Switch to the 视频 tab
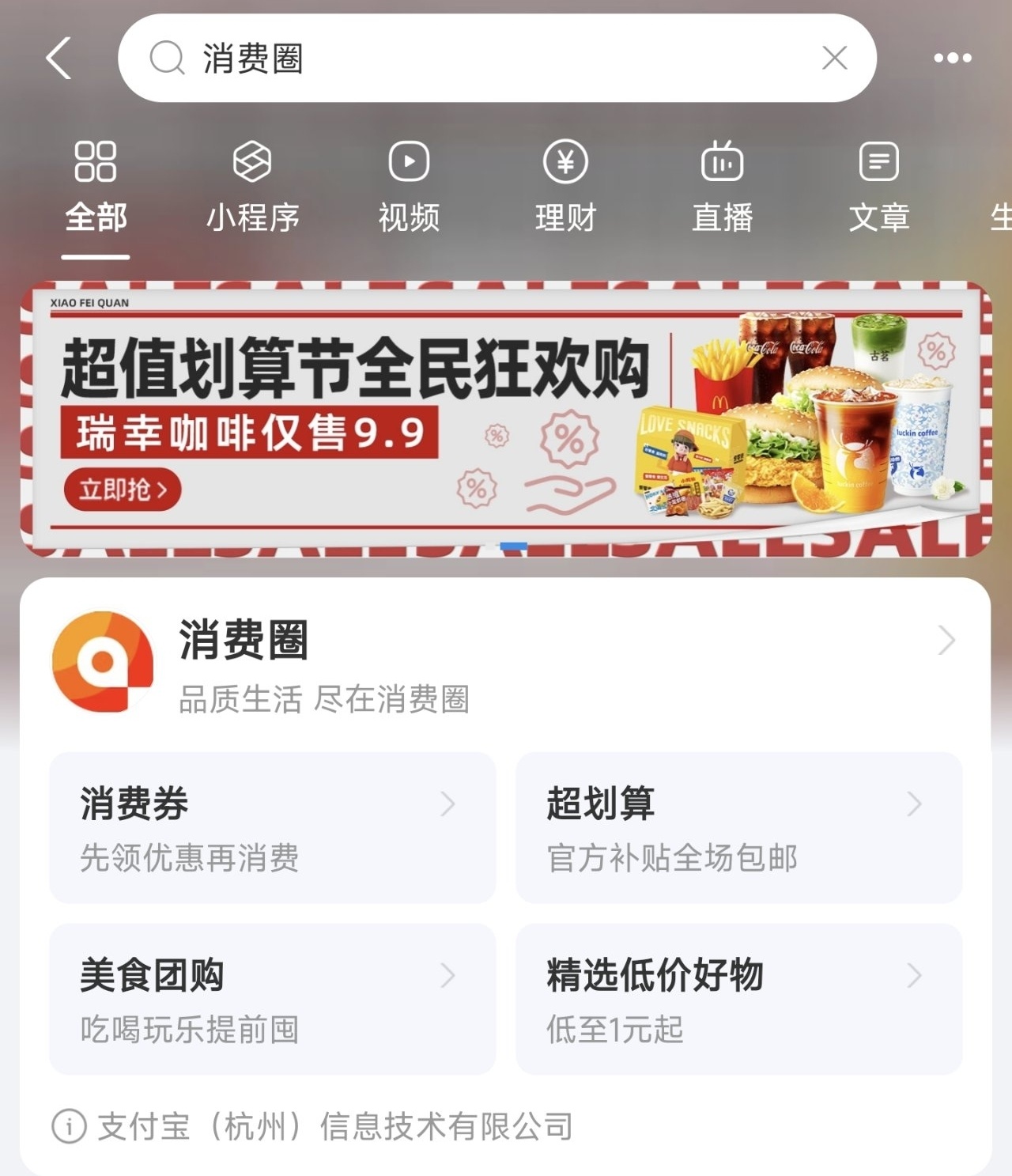The height and width of the screenshot is (1176, 1012). coord(409,187)
